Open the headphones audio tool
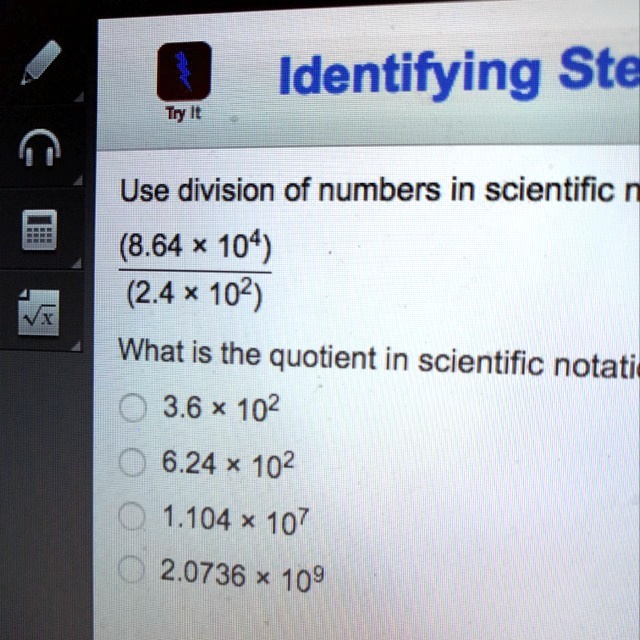 [40, 153]
